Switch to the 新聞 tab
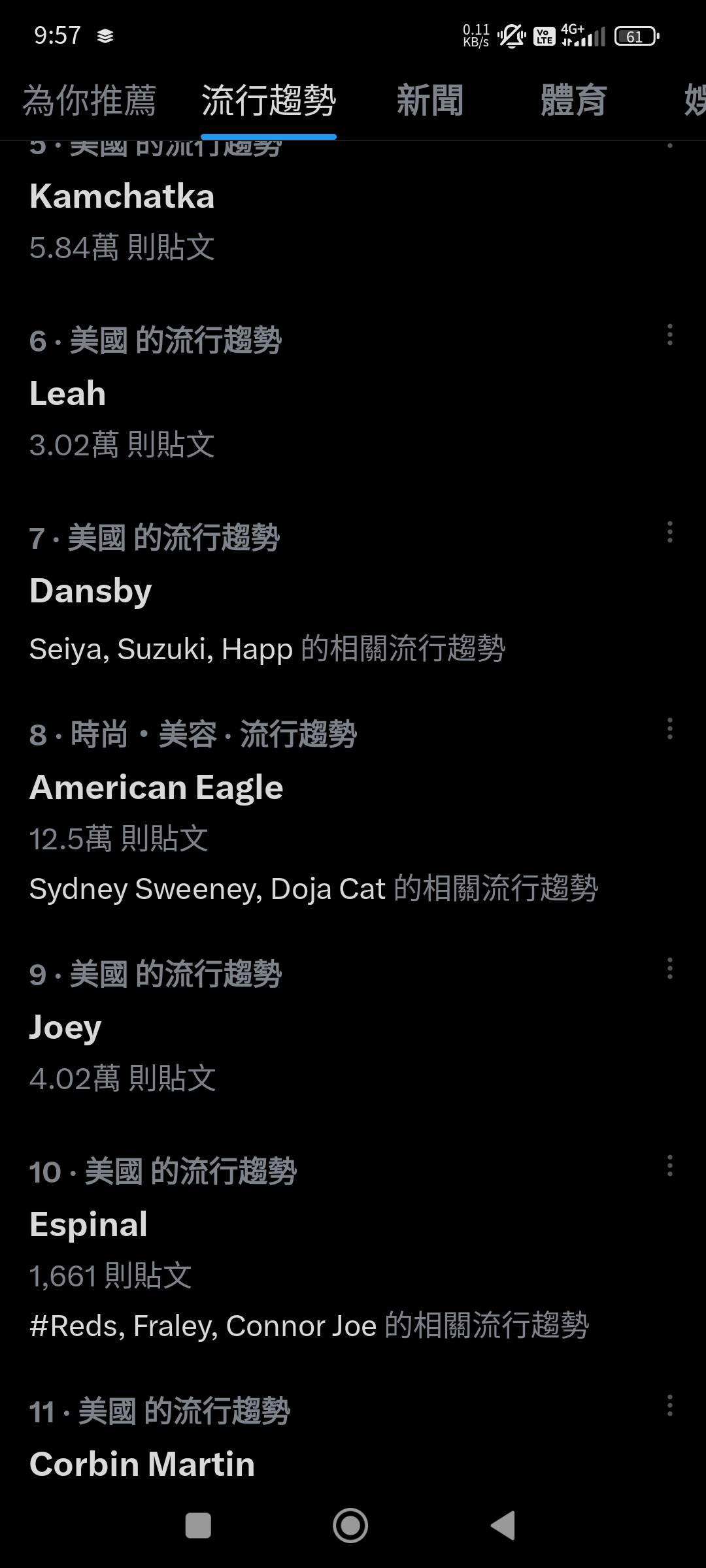The width and height of the screenshot is (706, 1568). point(430,101)
